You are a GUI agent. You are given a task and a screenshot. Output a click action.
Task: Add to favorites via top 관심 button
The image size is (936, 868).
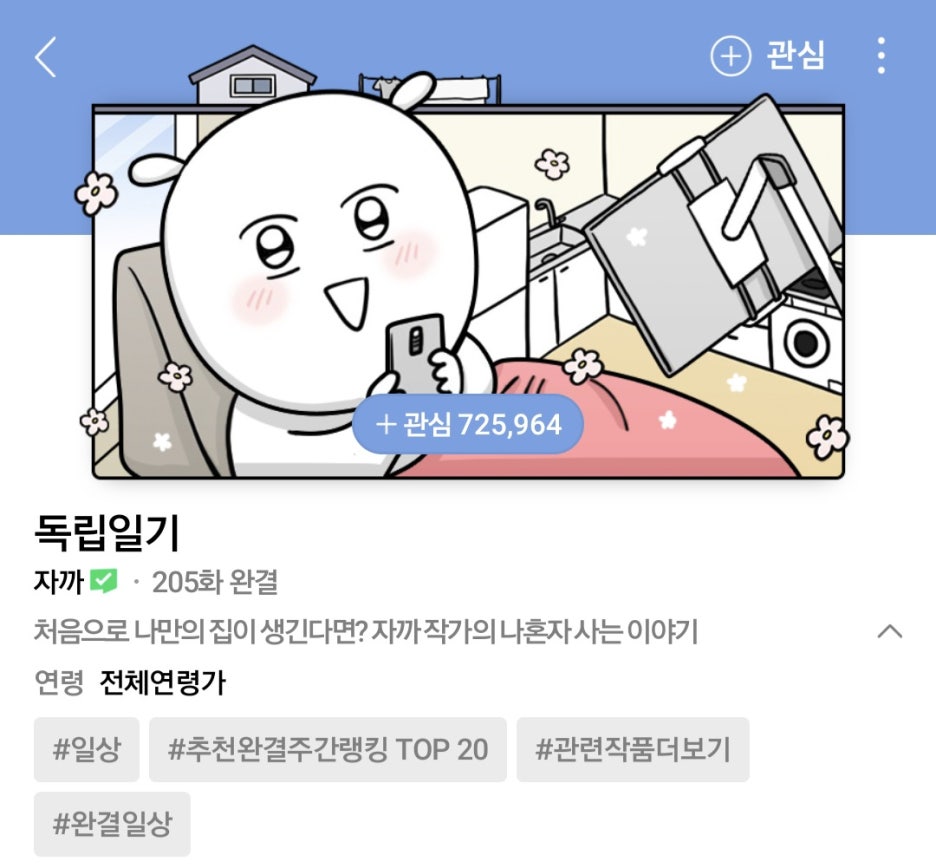[768, 56]
